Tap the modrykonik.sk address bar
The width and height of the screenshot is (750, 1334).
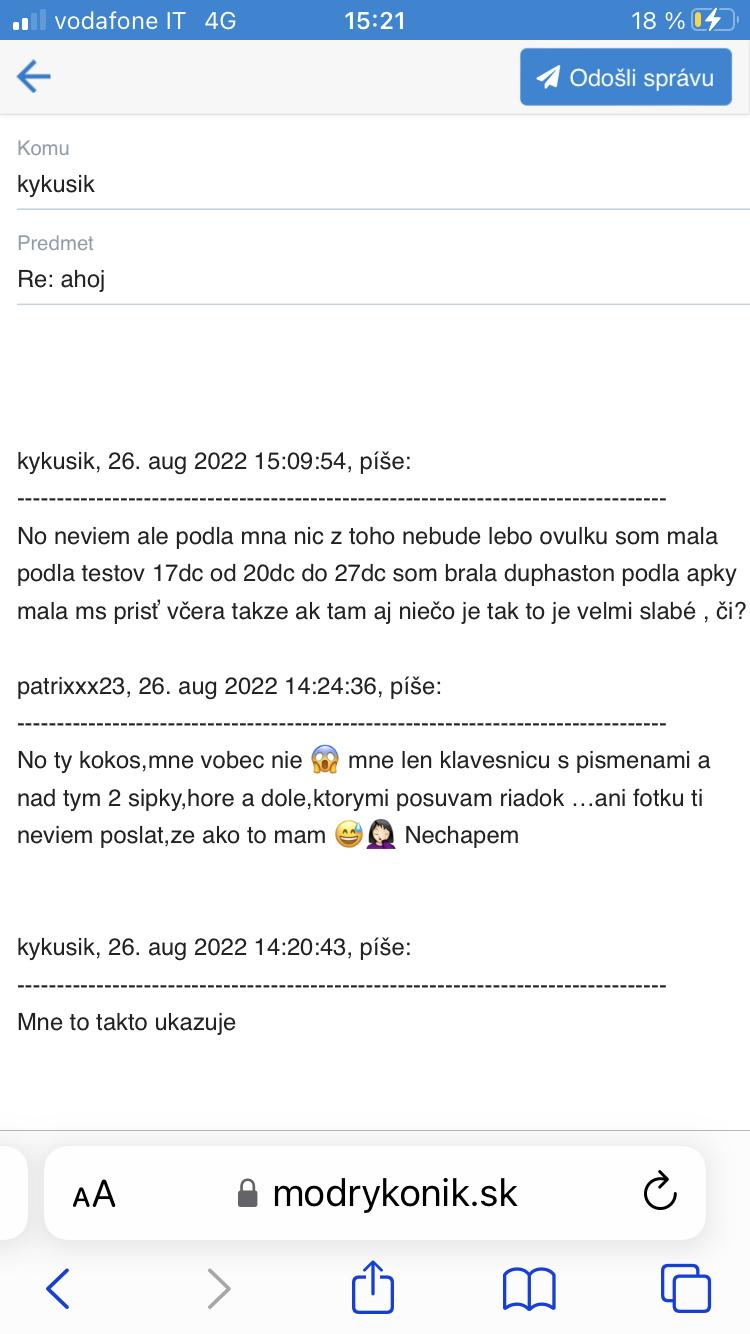point(378,1192)
